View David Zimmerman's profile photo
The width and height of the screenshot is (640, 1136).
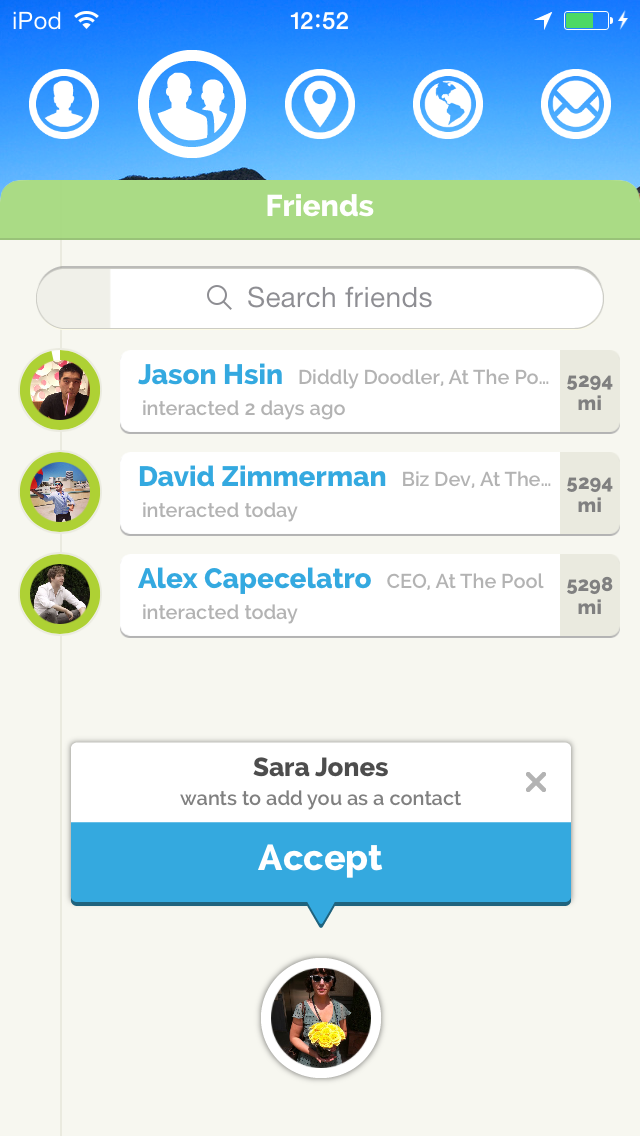pos(60,492)
